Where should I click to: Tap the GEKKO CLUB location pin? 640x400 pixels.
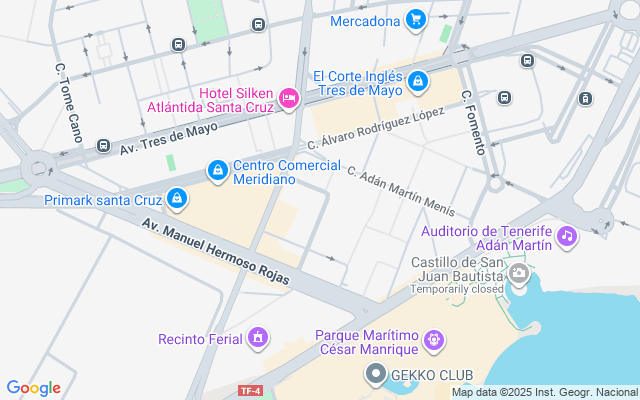pos(376,374)
